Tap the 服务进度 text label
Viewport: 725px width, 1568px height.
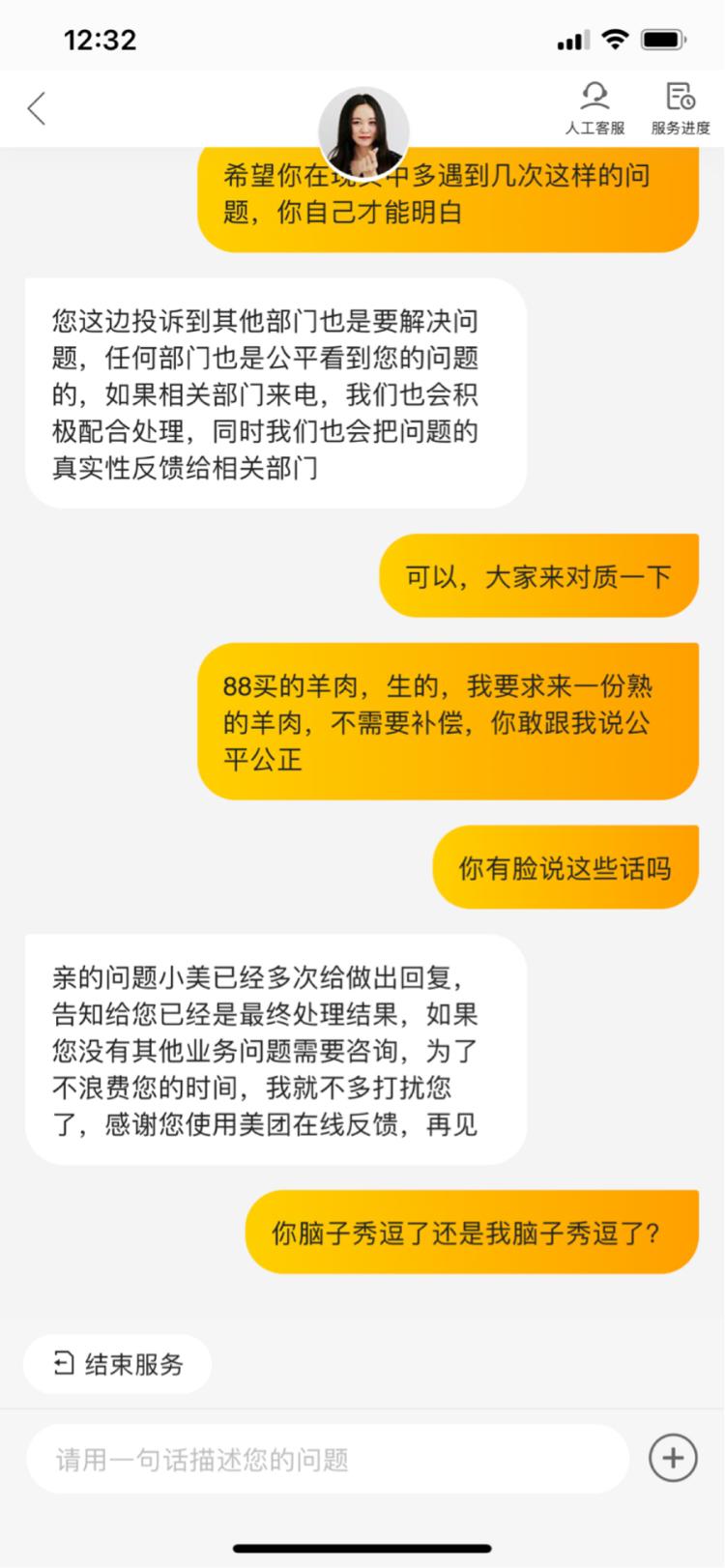(x=679, y=126)
